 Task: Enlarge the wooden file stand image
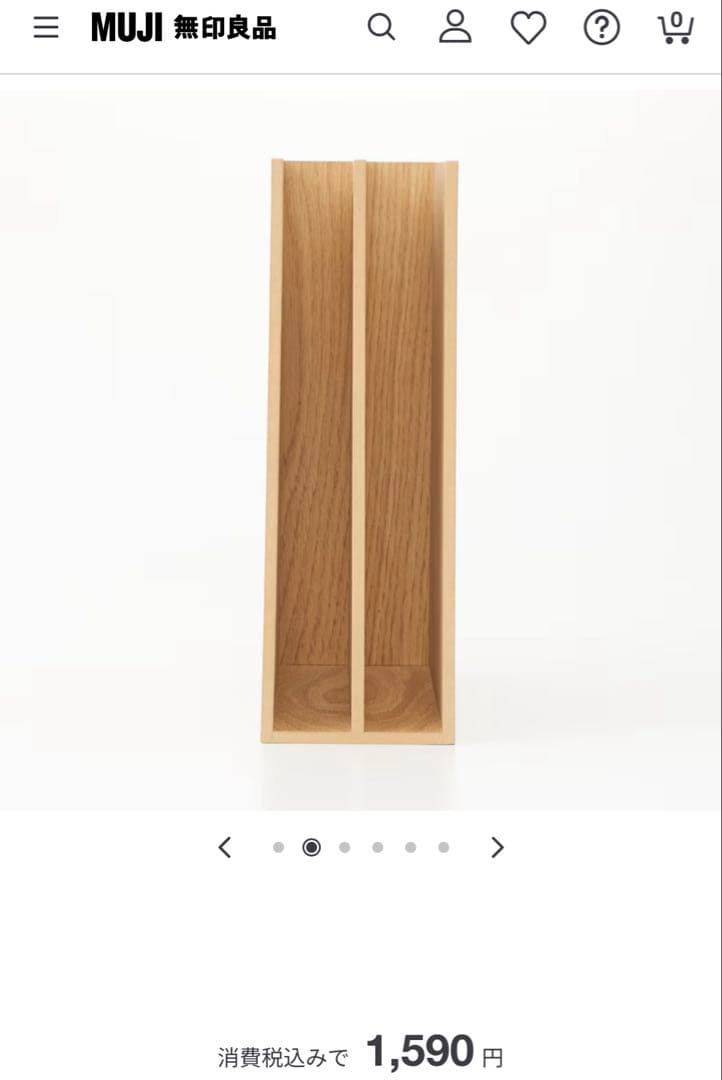point(360,450)
